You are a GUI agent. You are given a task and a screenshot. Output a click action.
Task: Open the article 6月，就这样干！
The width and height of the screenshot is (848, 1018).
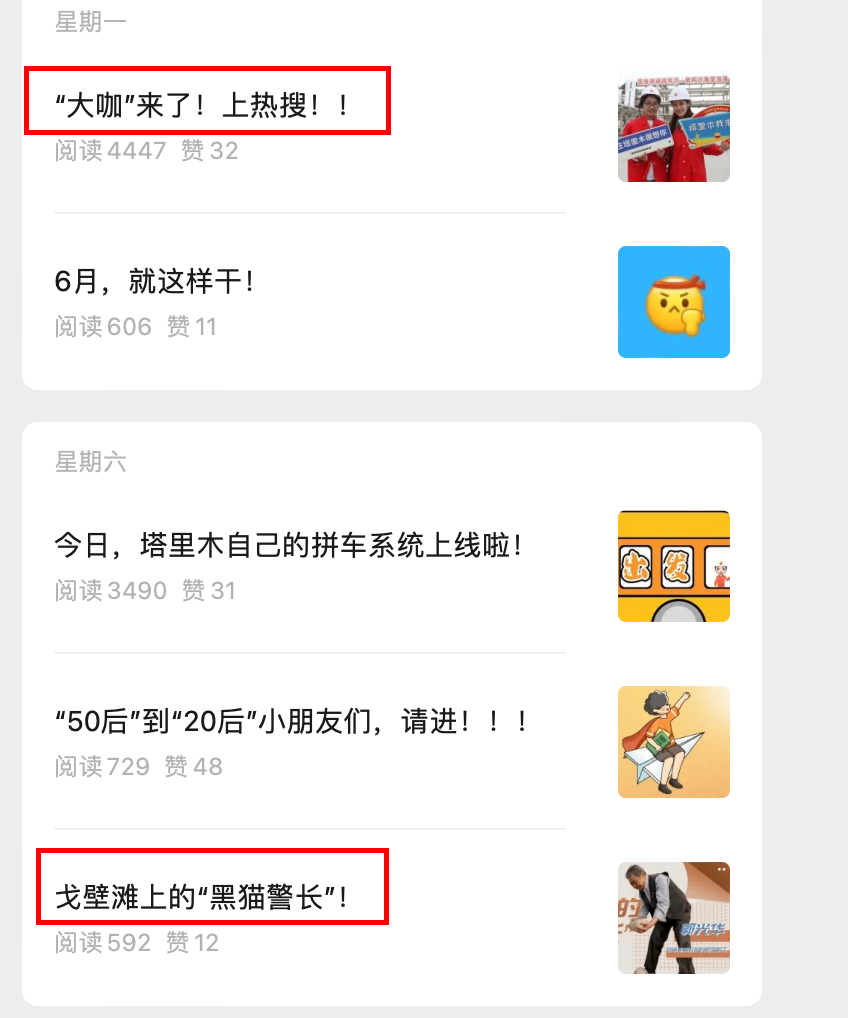pos(155,282)
